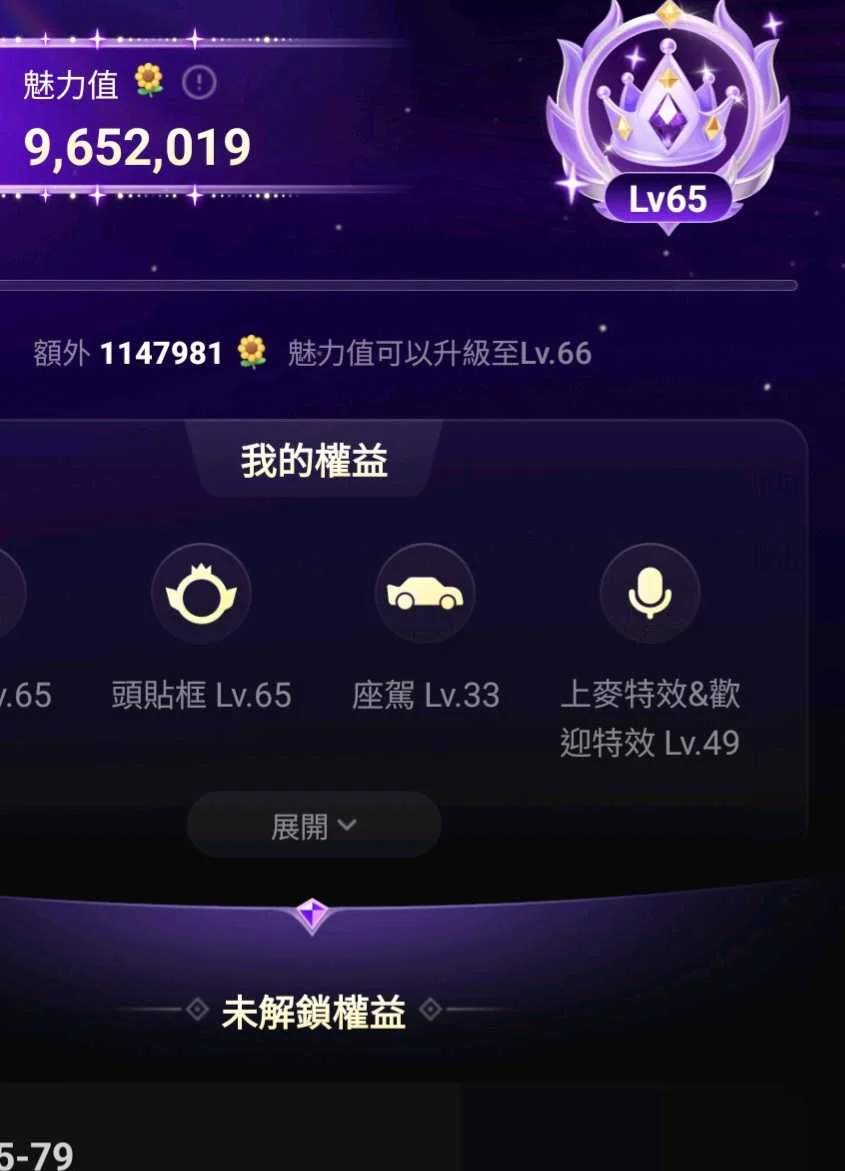
Task: Expand my privileges with 展開
Action: pos(313,826)
